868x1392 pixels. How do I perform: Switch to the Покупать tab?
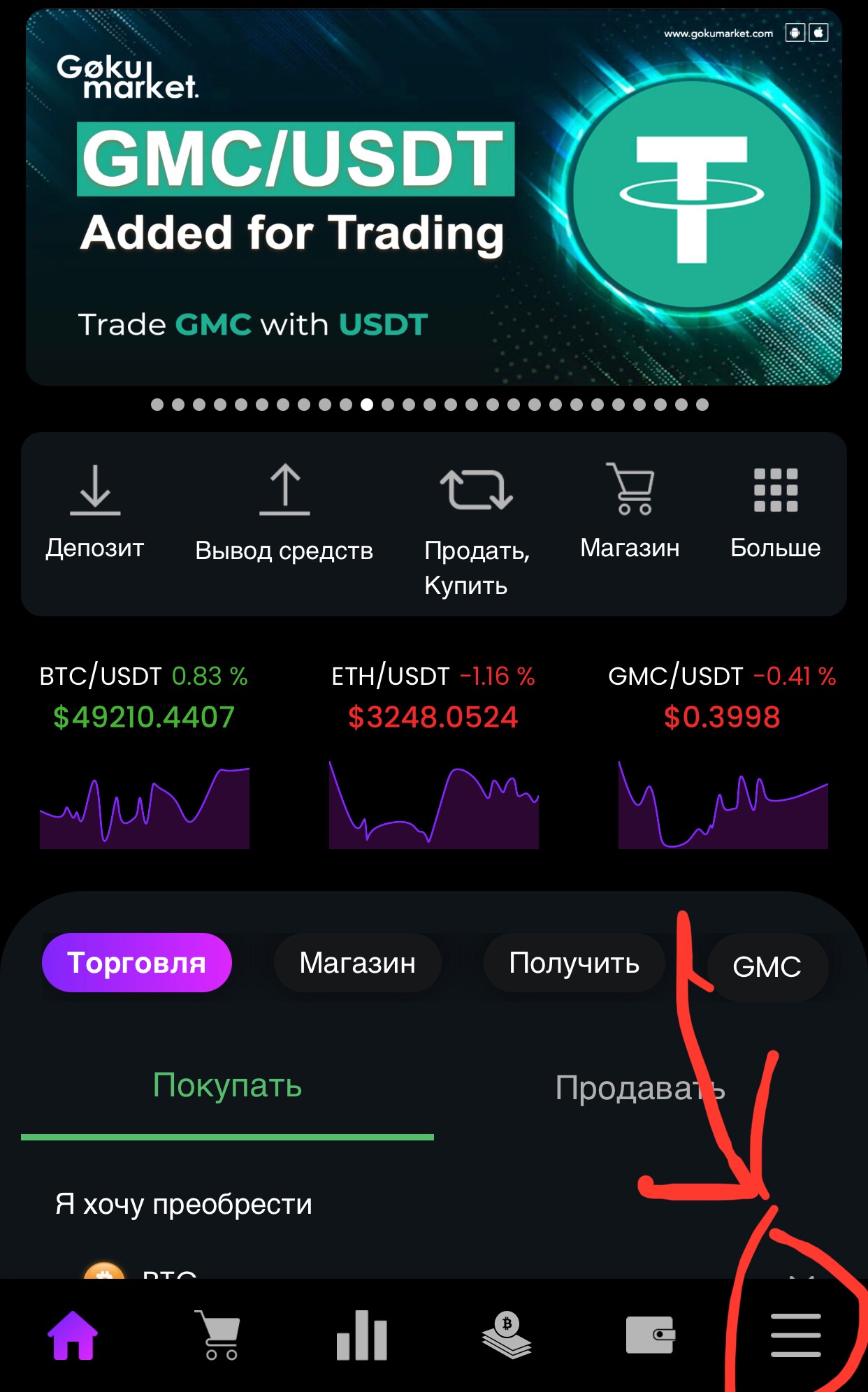pyautogui.click(x=227, y=1087)
